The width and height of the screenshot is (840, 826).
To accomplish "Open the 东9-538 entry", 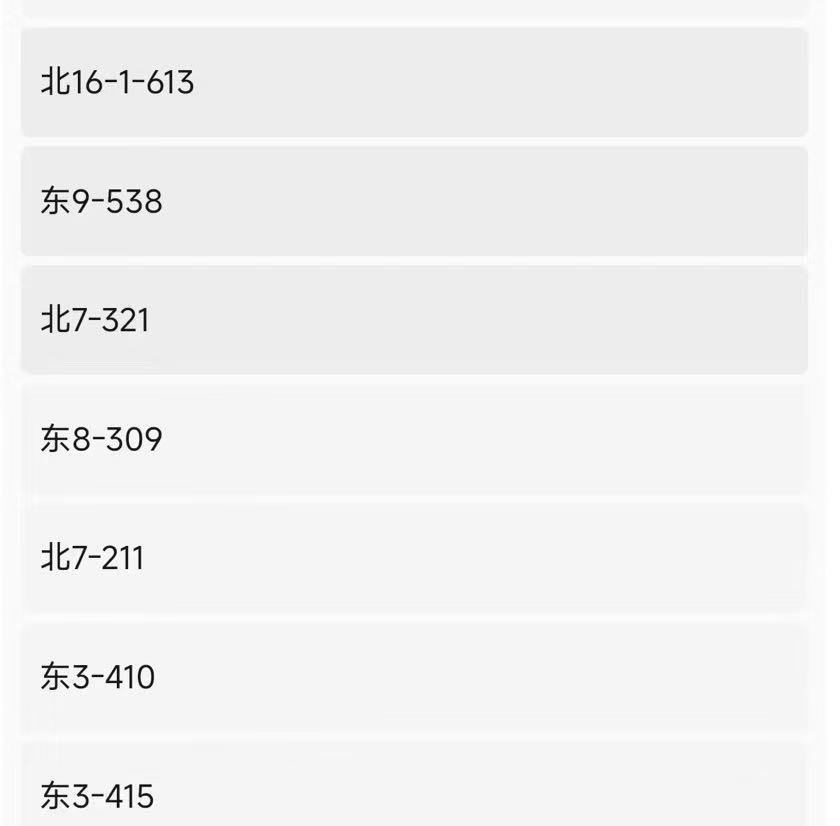I will click(x=414, y=201).
